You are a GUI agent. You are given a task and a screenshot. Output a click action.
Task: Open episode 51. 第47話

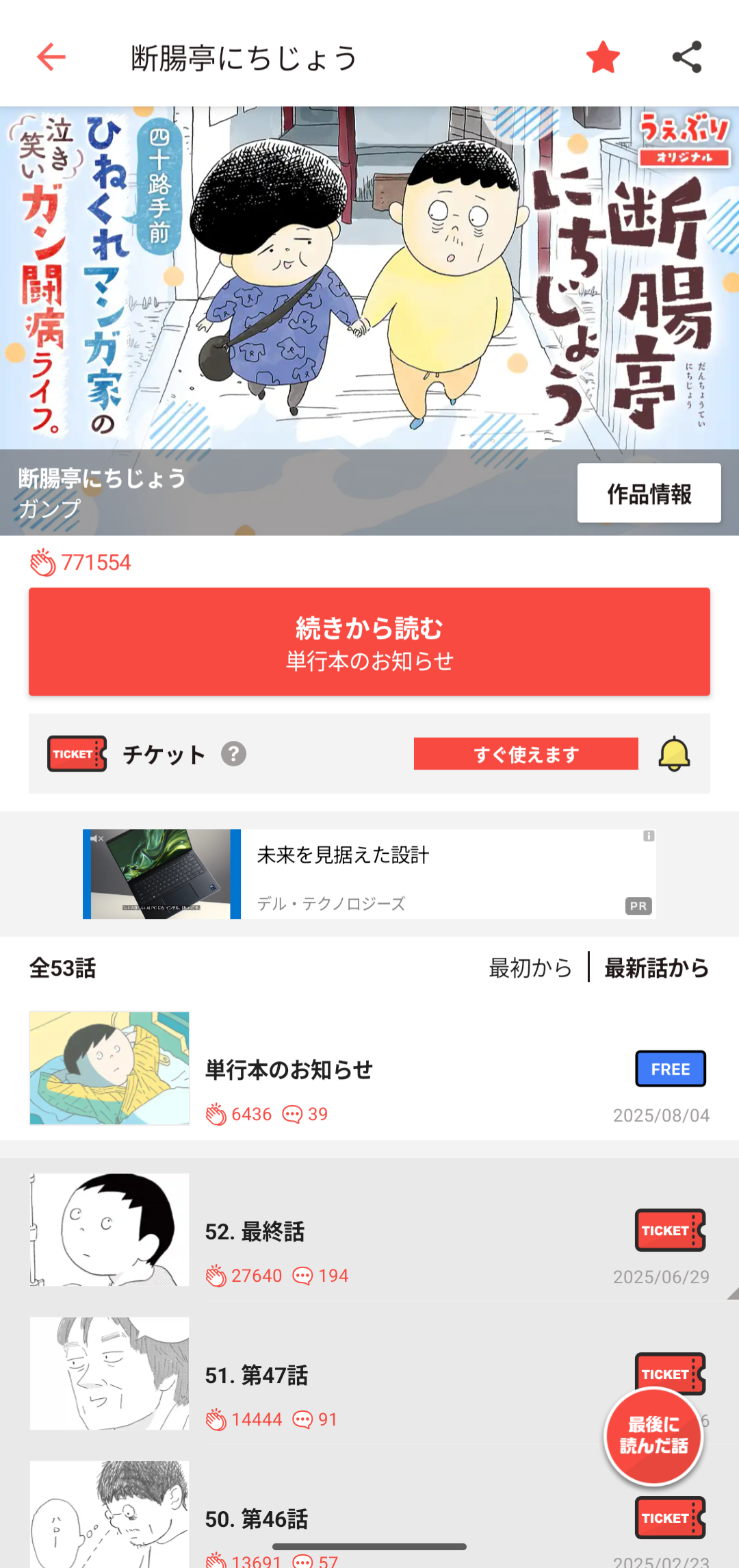pyautogui.click(x=257, y=1375)
